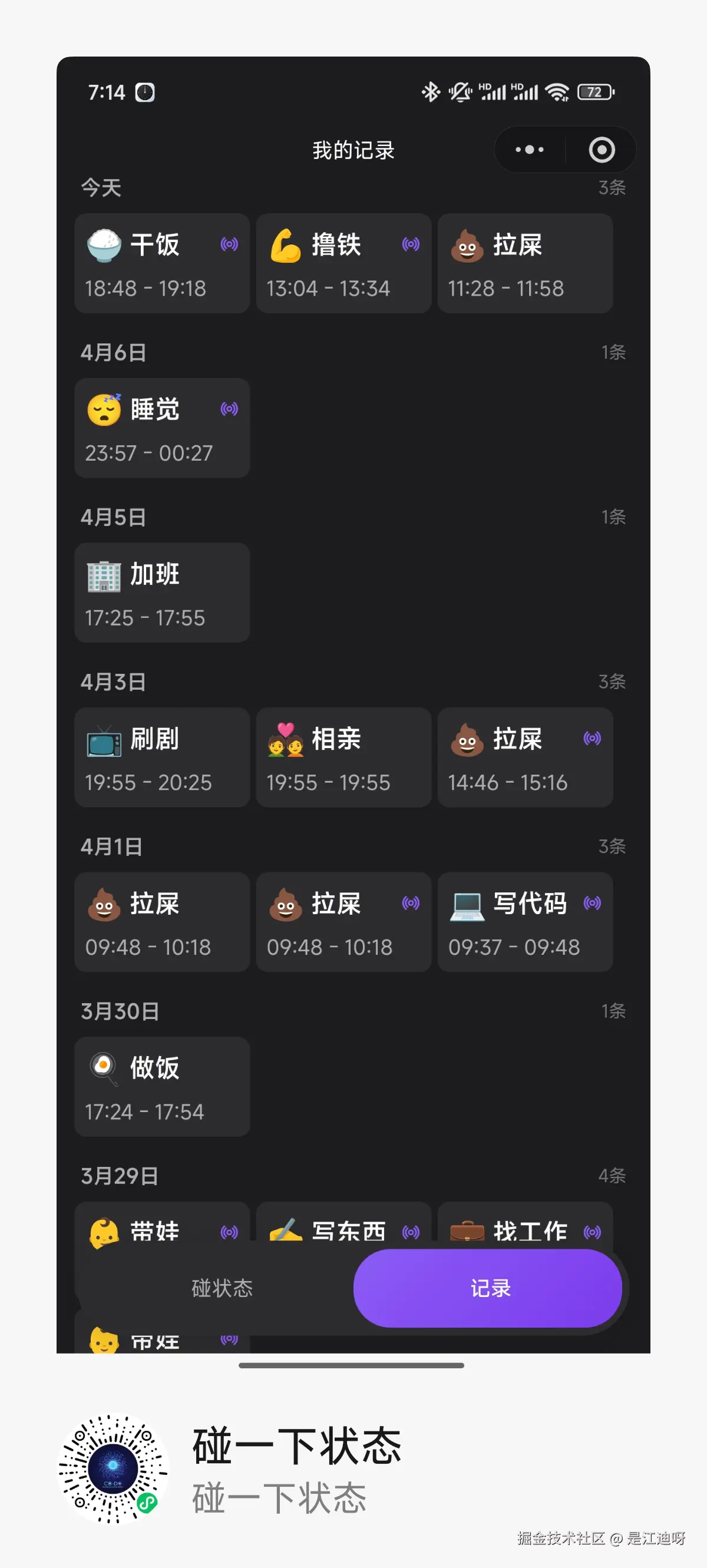The width and height of the screenshot is (707, 1568).
Task: Select the 撸铁 muscle workout icon
Action: pyautogui.click(x=288, y=244)
